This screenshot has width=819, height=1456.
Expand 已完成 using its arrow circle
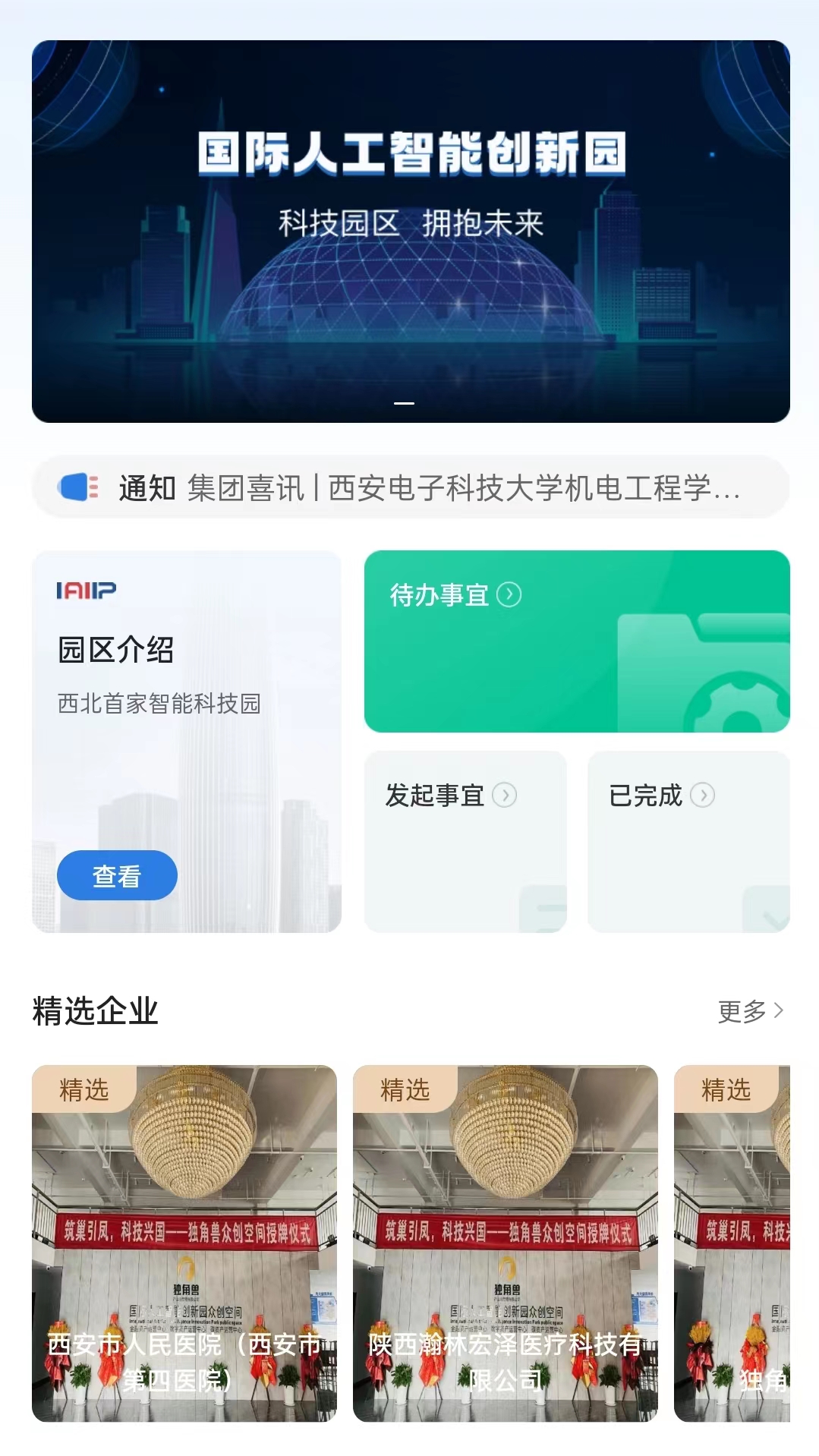point(704,796)
